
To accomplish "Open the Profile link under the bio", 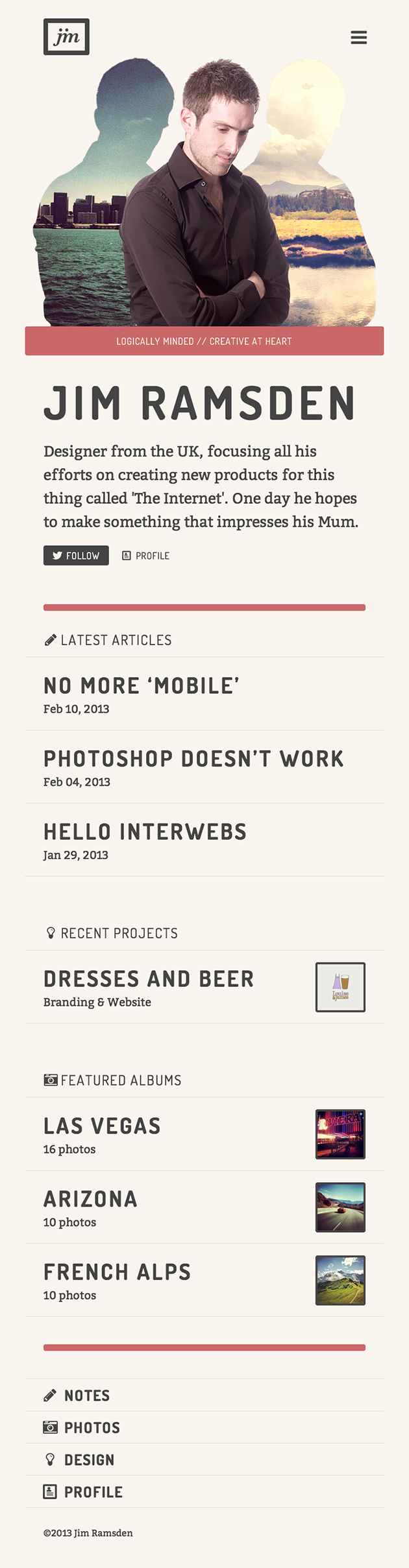I will pyautogui.click(x=146, y=556).
